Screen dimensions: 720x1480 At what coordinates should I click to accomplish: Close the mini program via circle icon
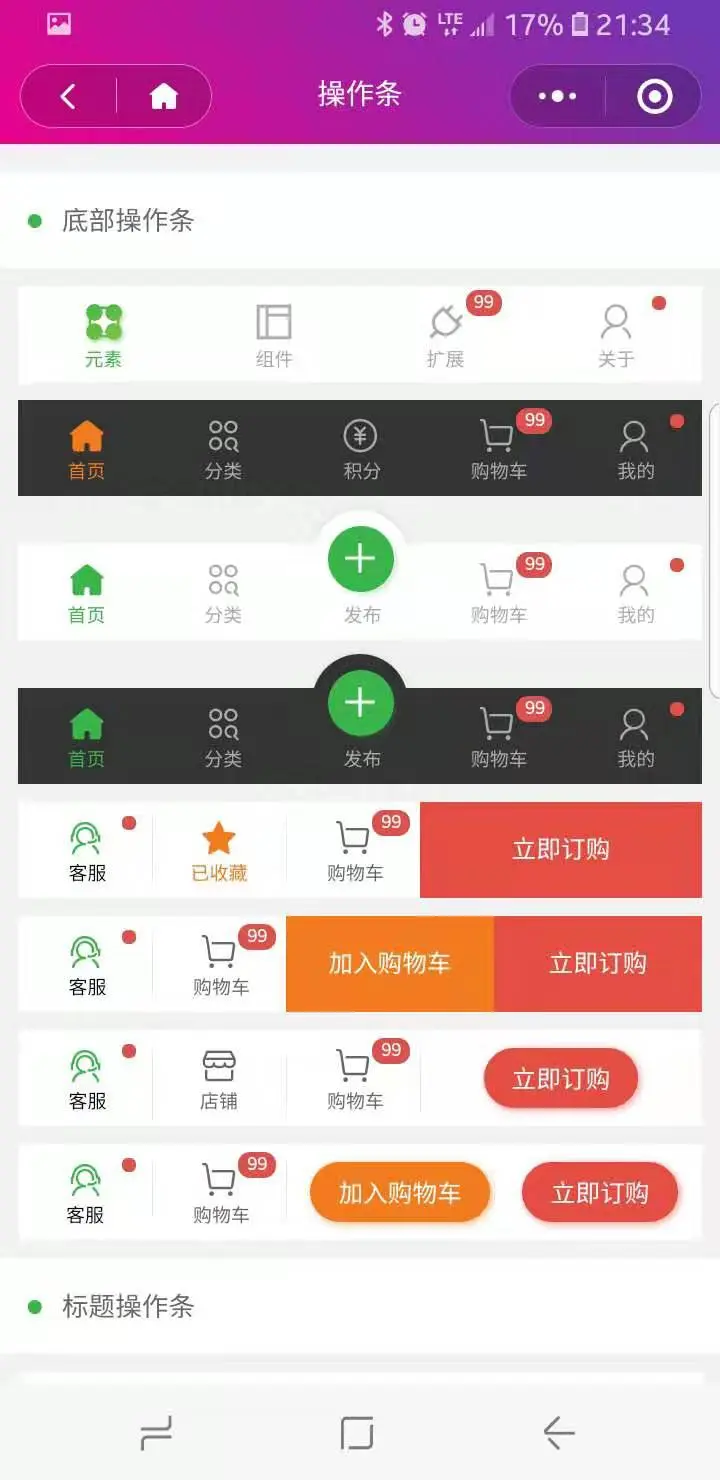pyautogui.click(x=654, y=97)
